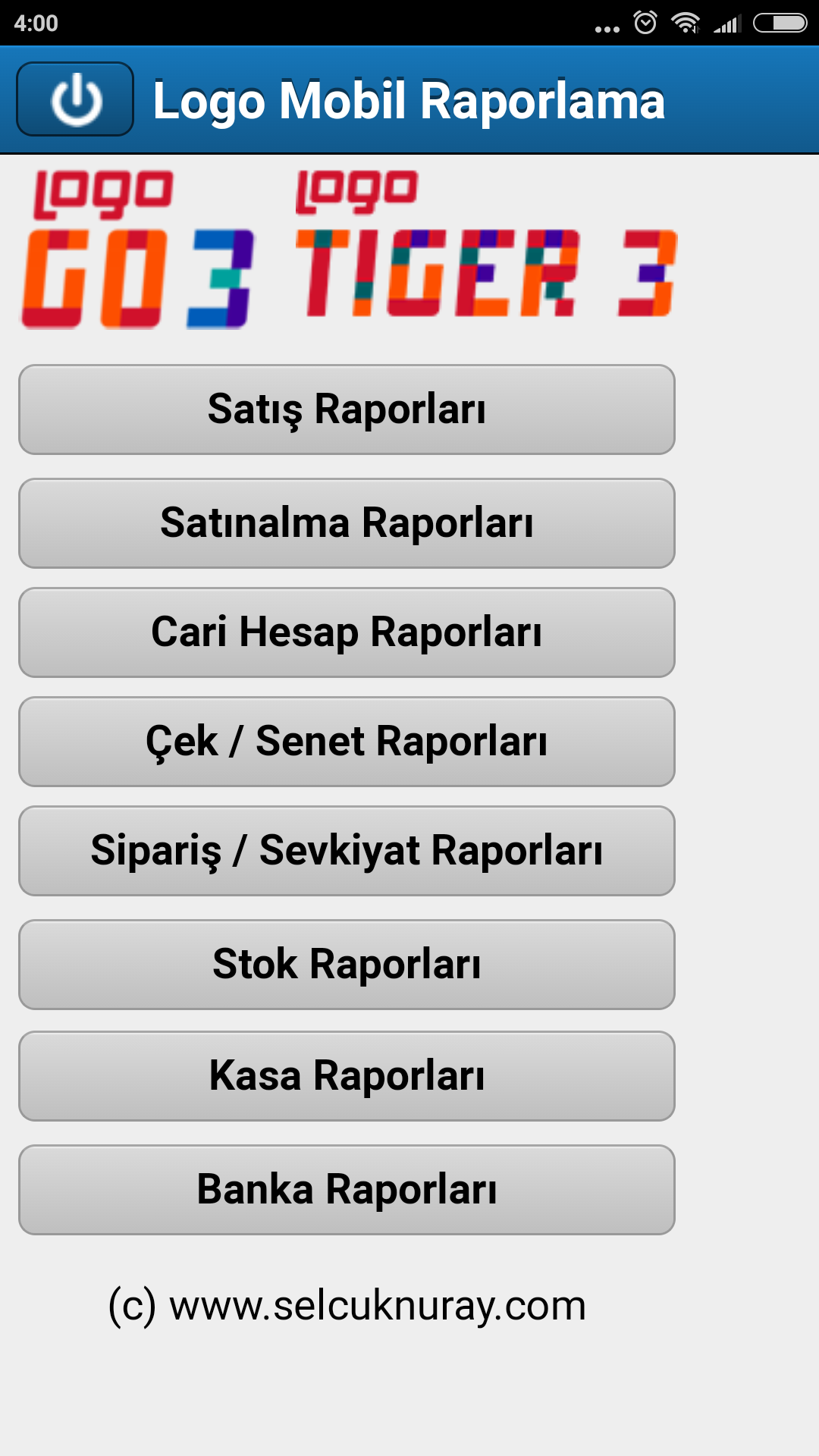
Task: Tap the power icon in the header
Action: pos(75,99)
